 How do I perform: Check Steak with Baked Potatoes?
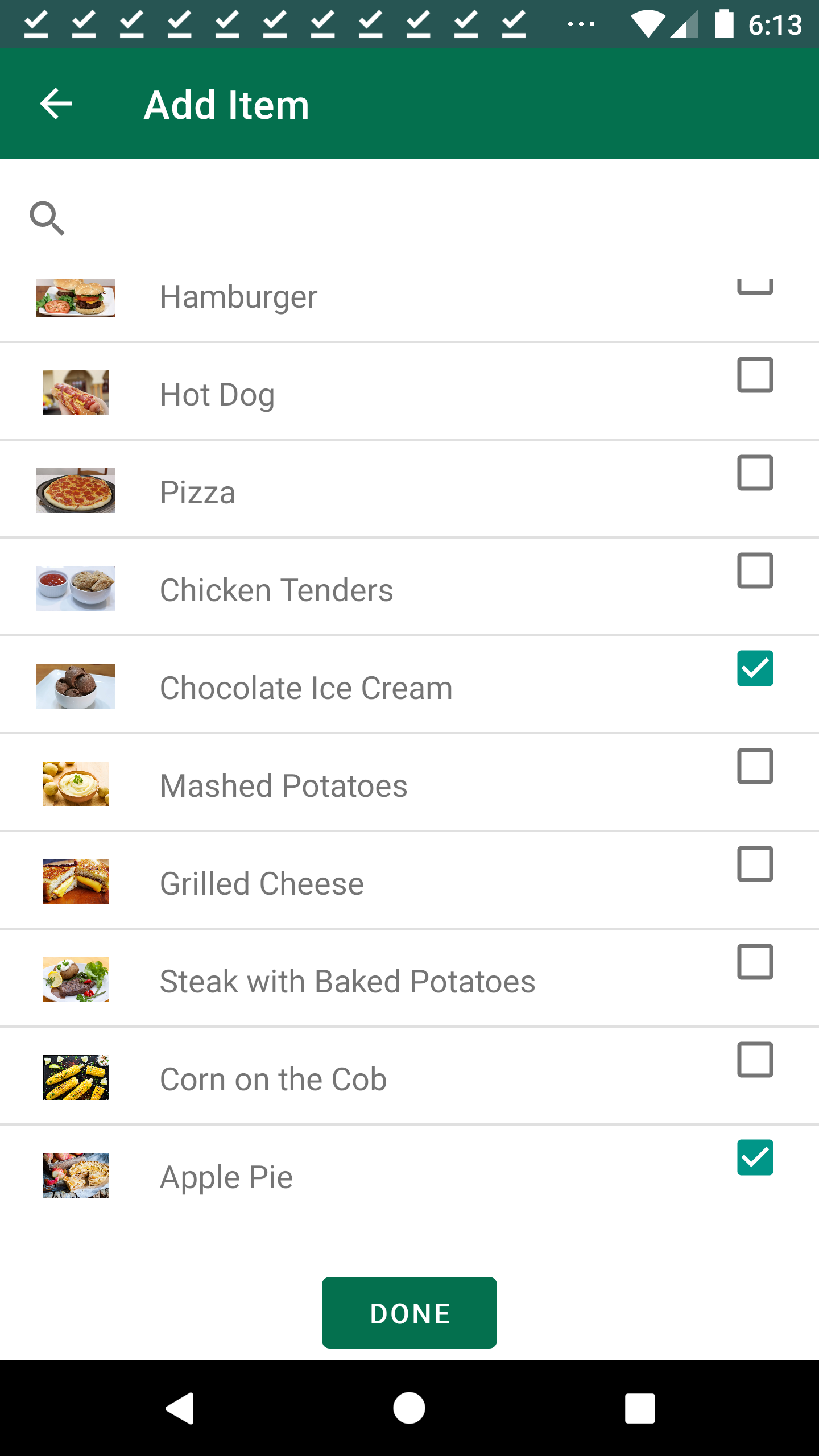(754, 961)
